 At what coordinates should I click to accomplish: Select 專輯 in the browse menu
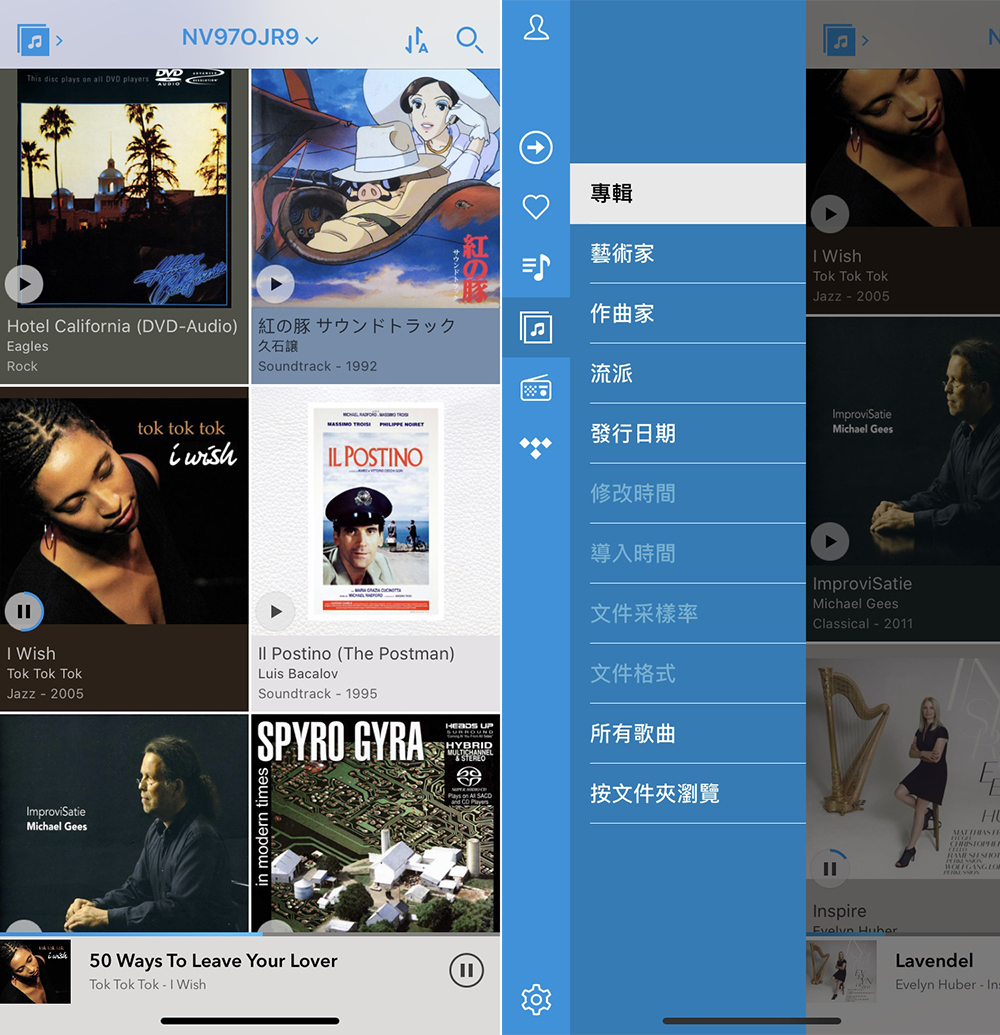(x=687, y=194)
